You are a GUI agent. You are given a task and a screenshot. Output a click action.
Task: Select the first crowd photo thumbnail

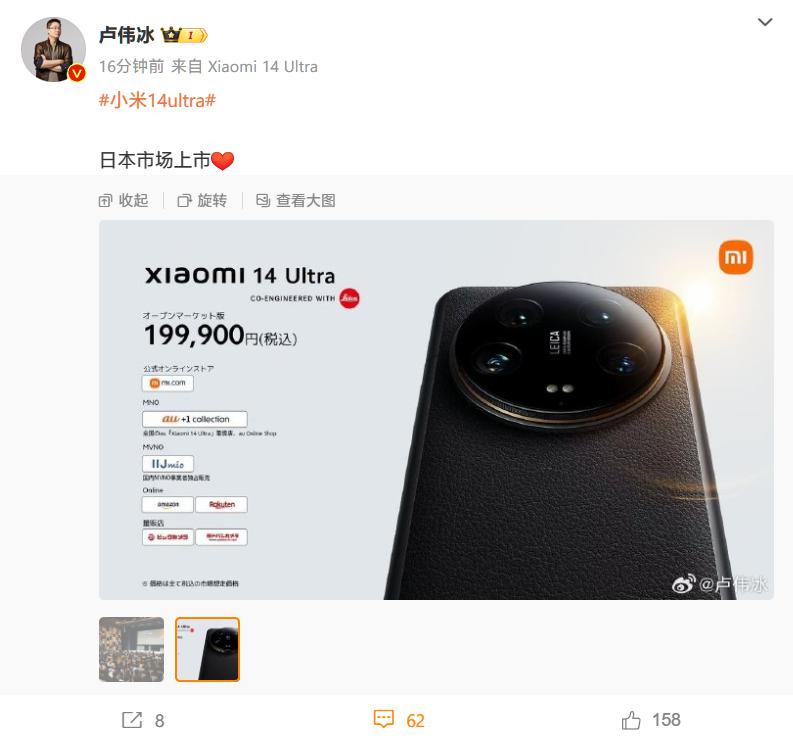pyautogui.click(x=131, y=649)
